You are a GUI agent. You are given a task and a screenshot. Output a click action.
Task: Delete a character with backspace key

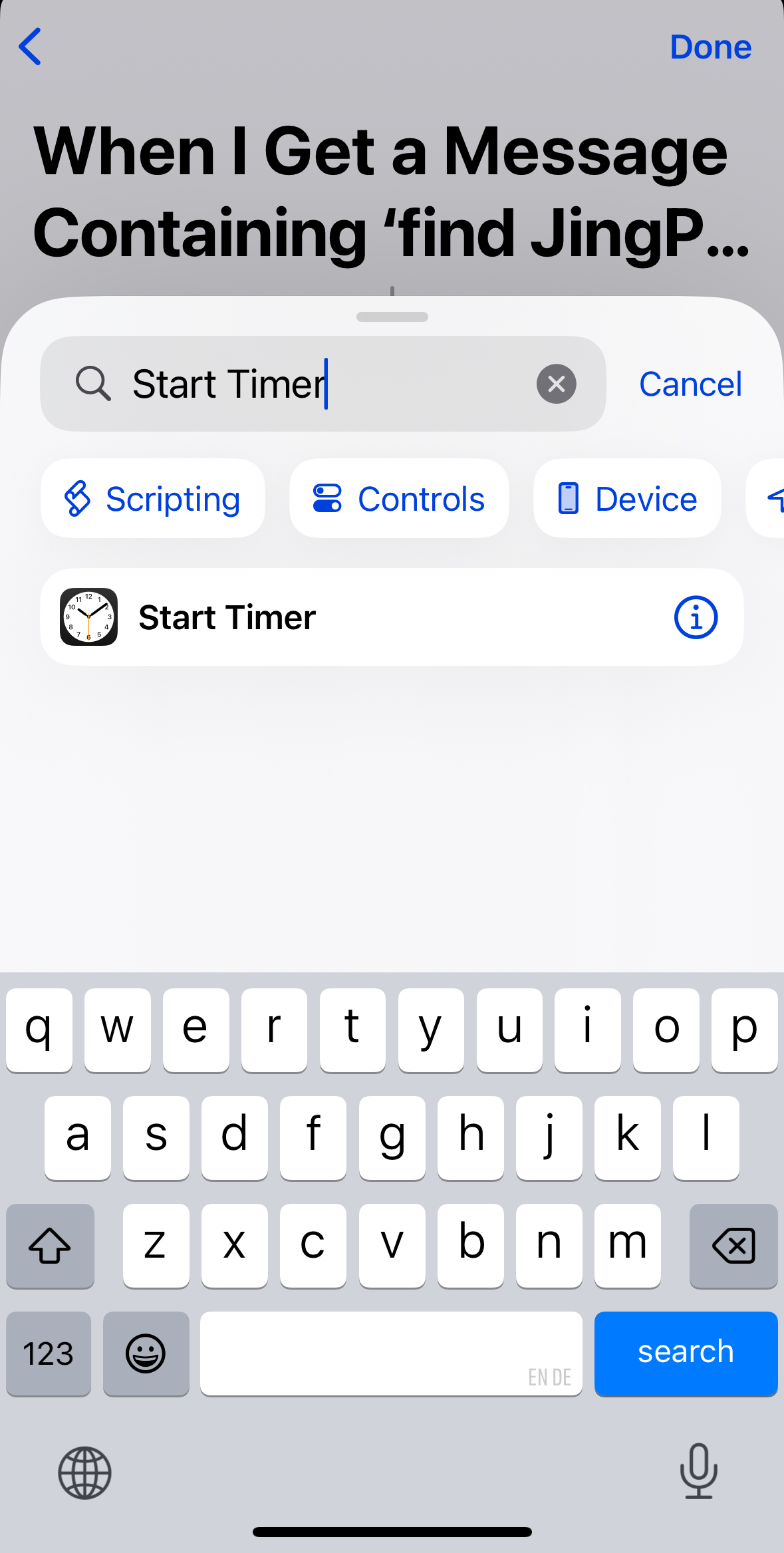pos(733,1246)
